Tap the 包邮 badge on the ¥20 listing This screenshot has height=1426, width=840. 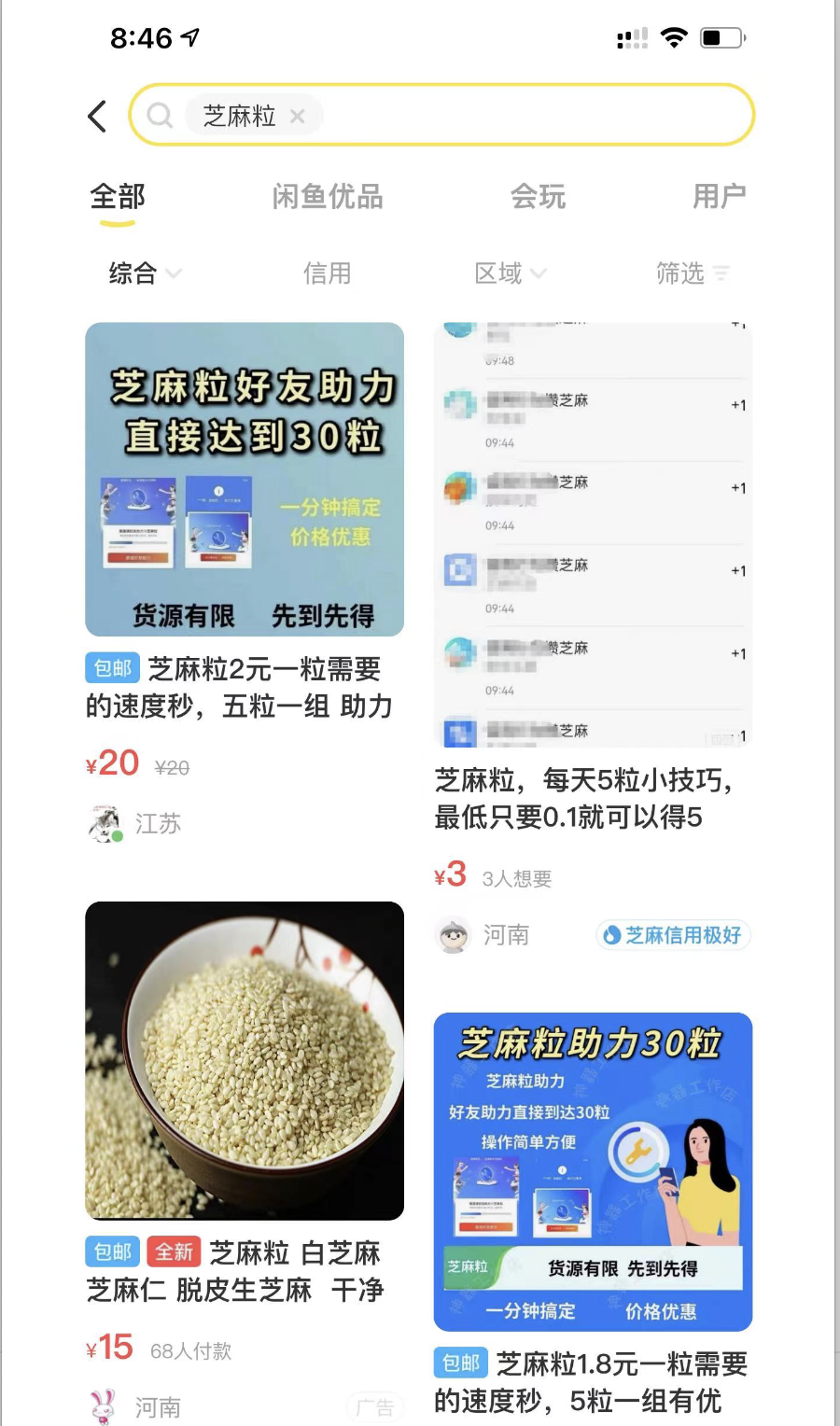point(112,669)
